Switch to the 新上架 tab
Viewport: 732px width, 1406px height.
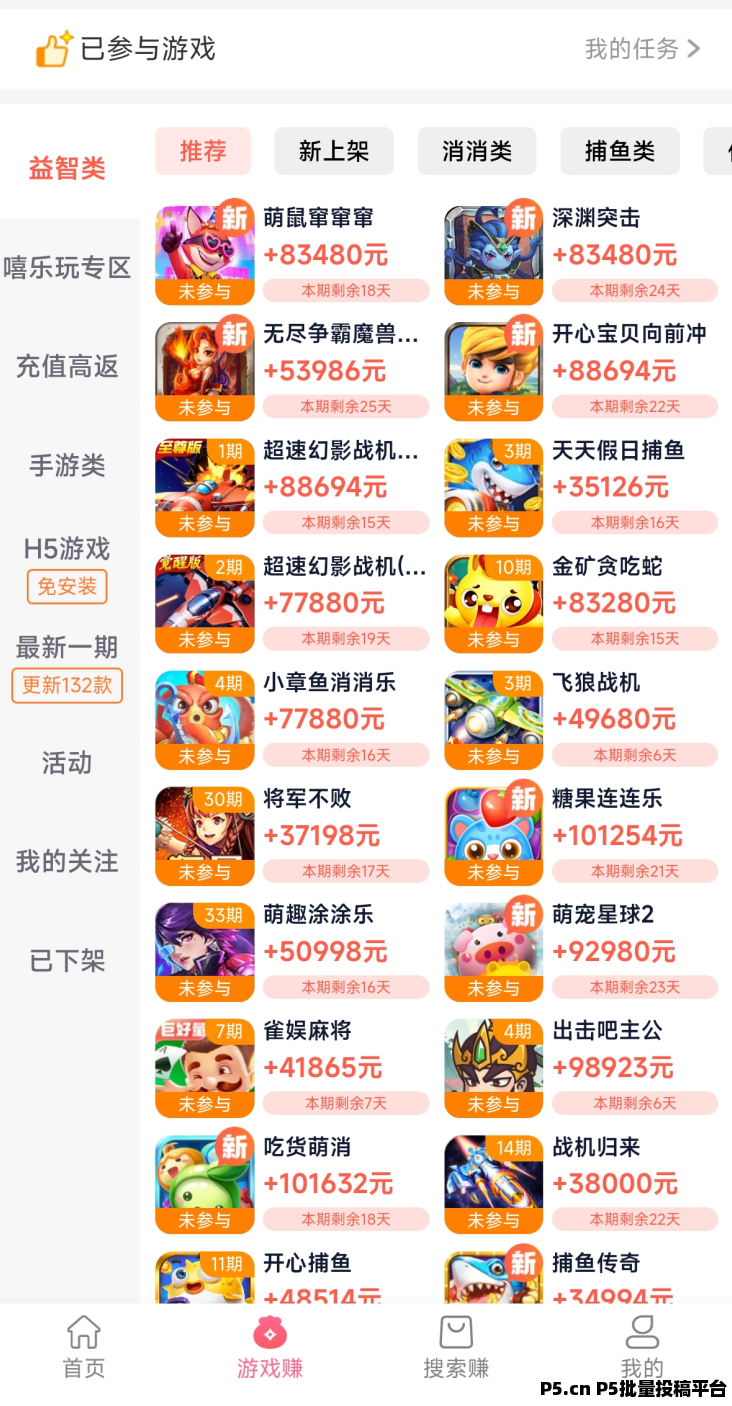click(x=334, y=150)
